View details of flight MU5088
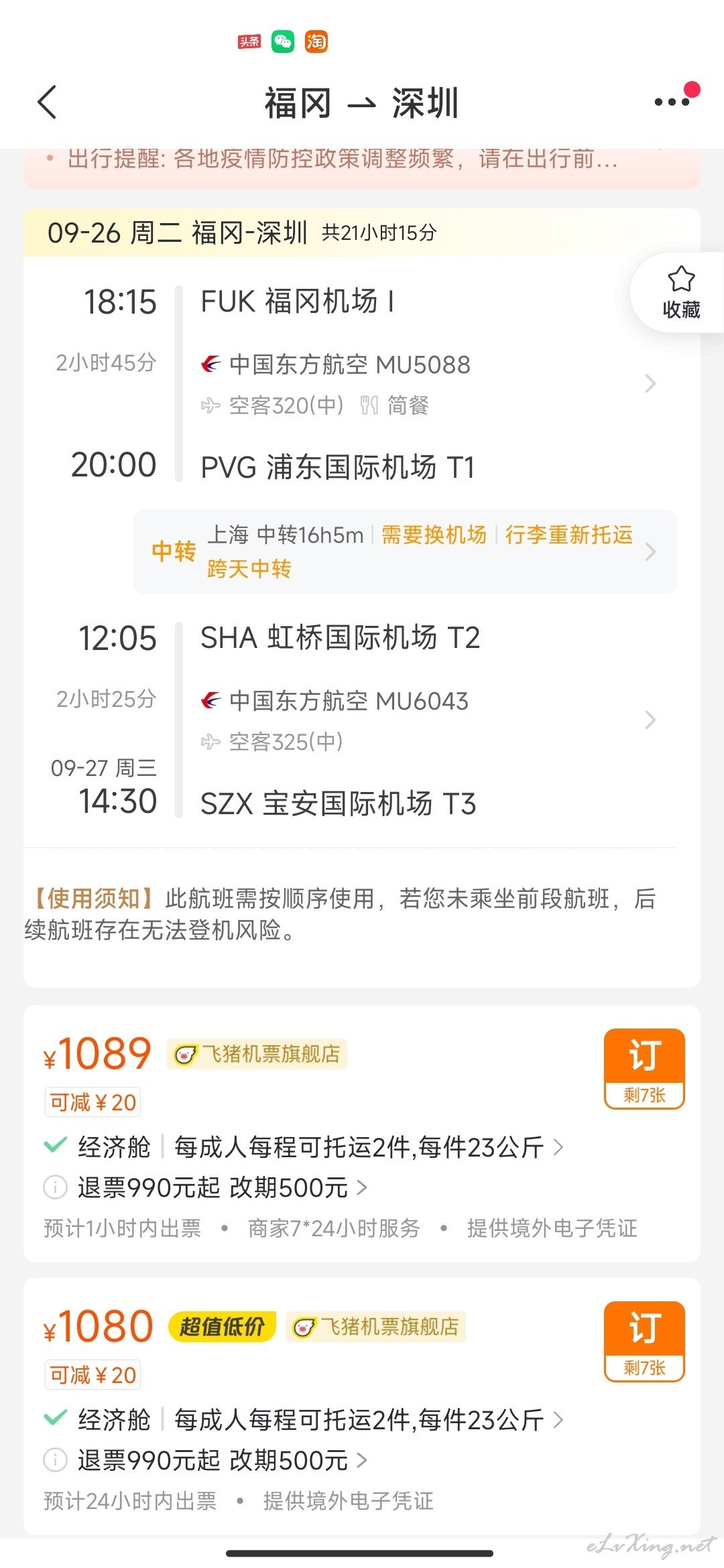Image resolution: width=724 pixels, height=1568 pixels. [x=429, y=384]
